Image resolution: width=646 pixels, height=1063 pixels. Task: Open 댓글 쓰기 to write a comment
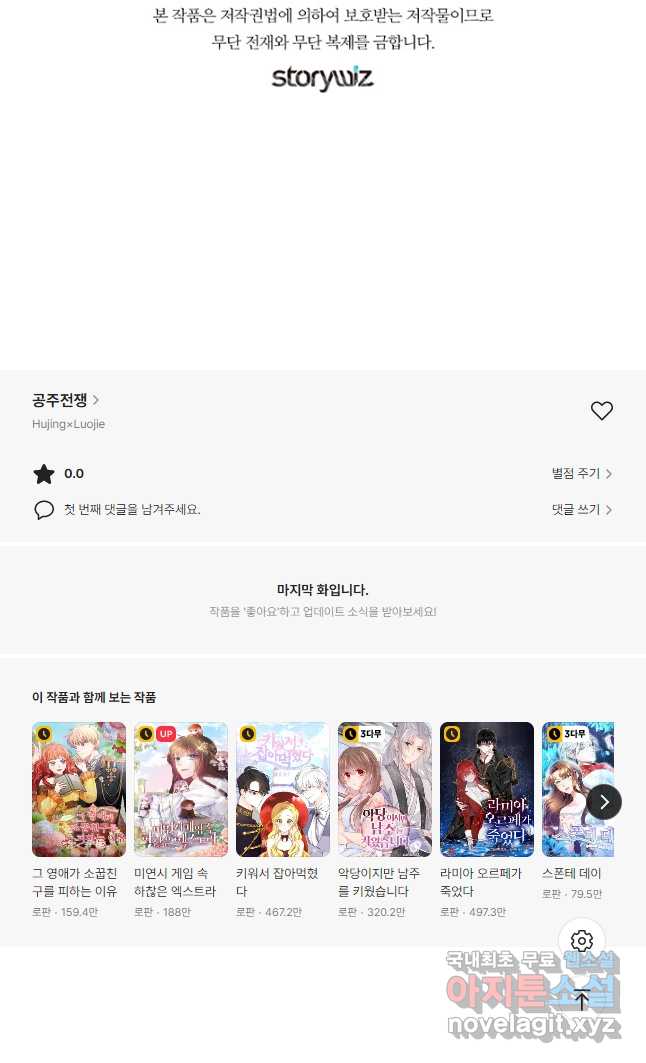click(581, 510)
